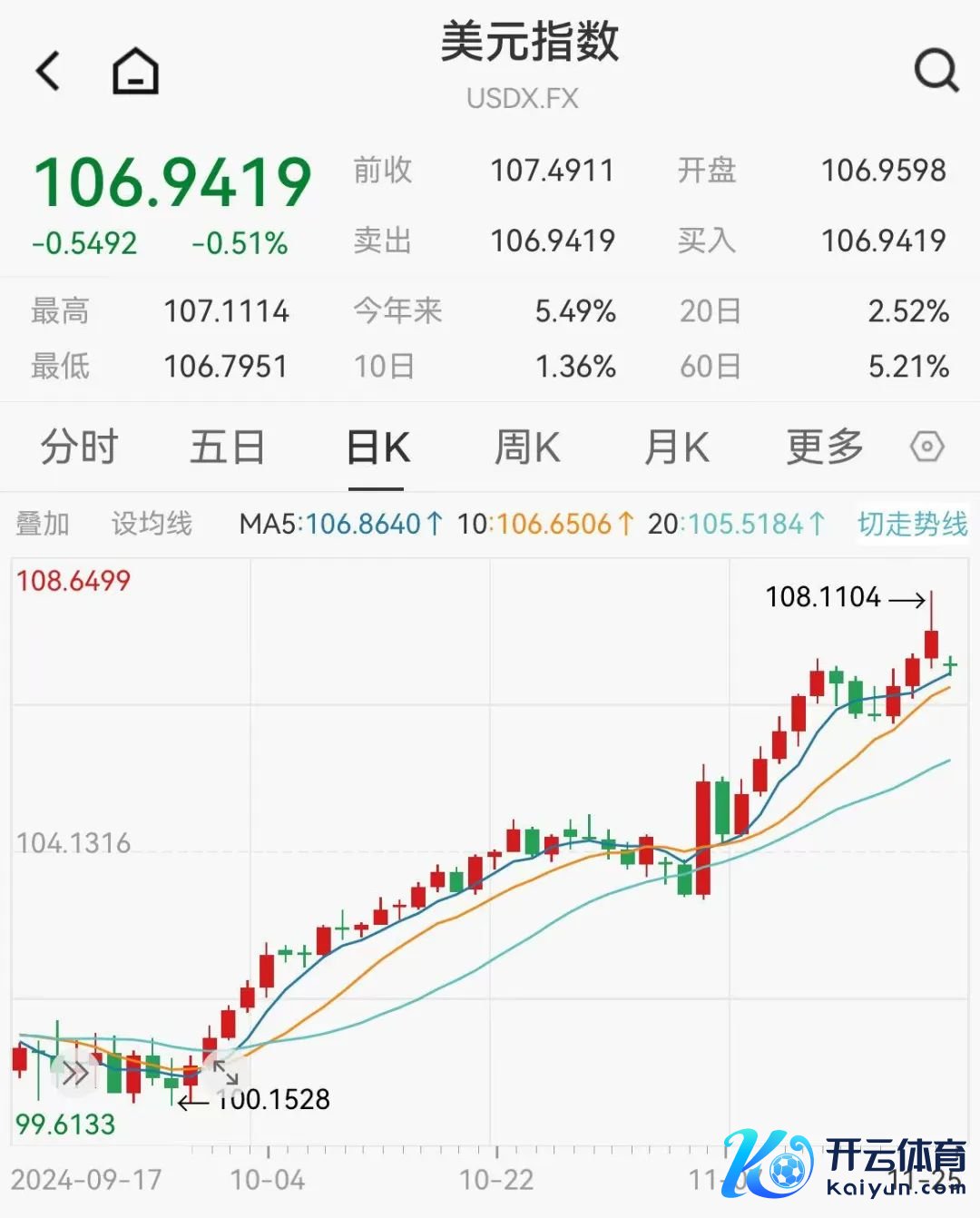Switch to the 月K chart tab
This screenshot has height=1218, width=980.
(x=676, y=447)
